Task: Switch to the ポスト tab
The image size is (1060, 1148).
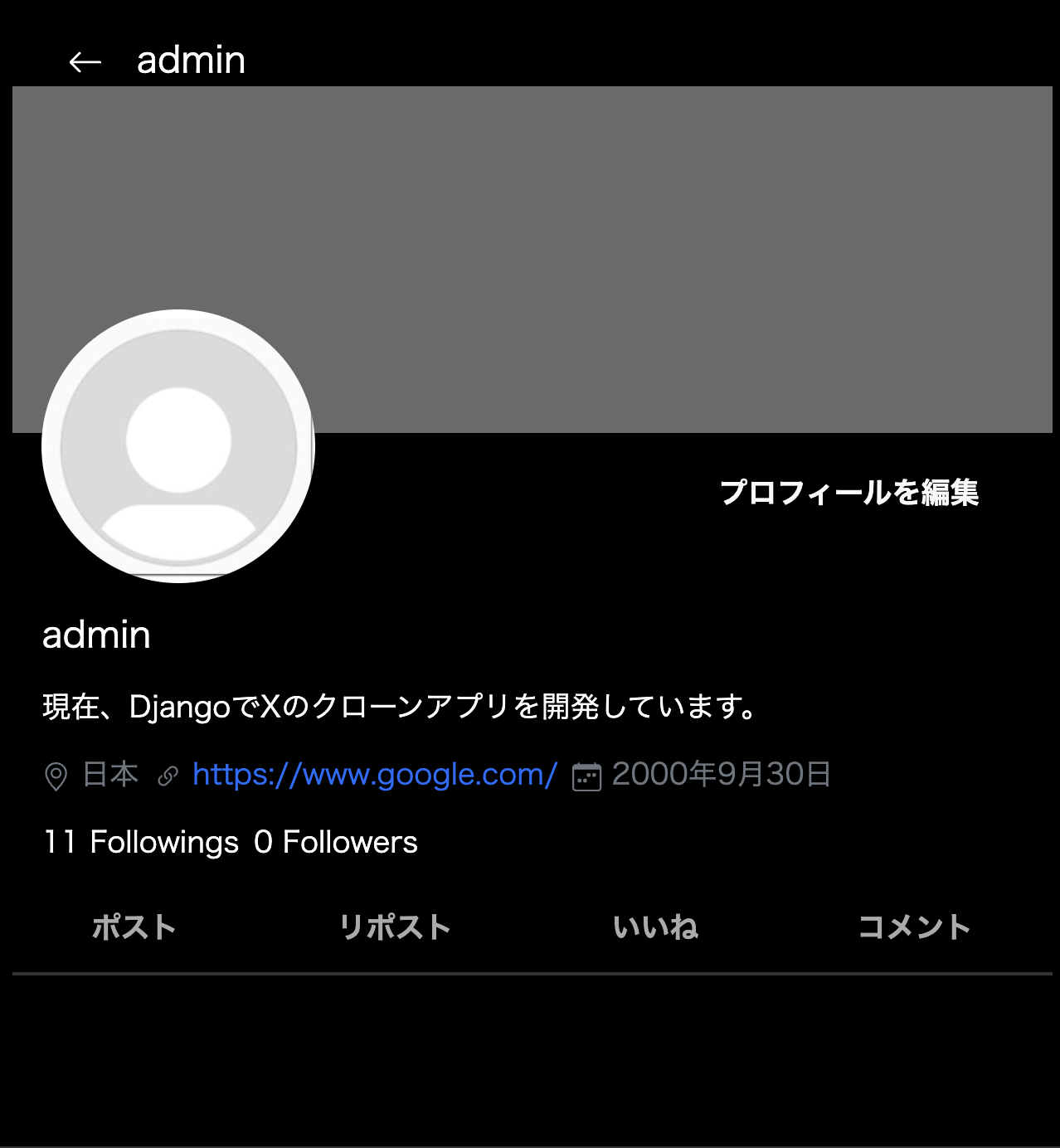Action: (x=134, y=927)
